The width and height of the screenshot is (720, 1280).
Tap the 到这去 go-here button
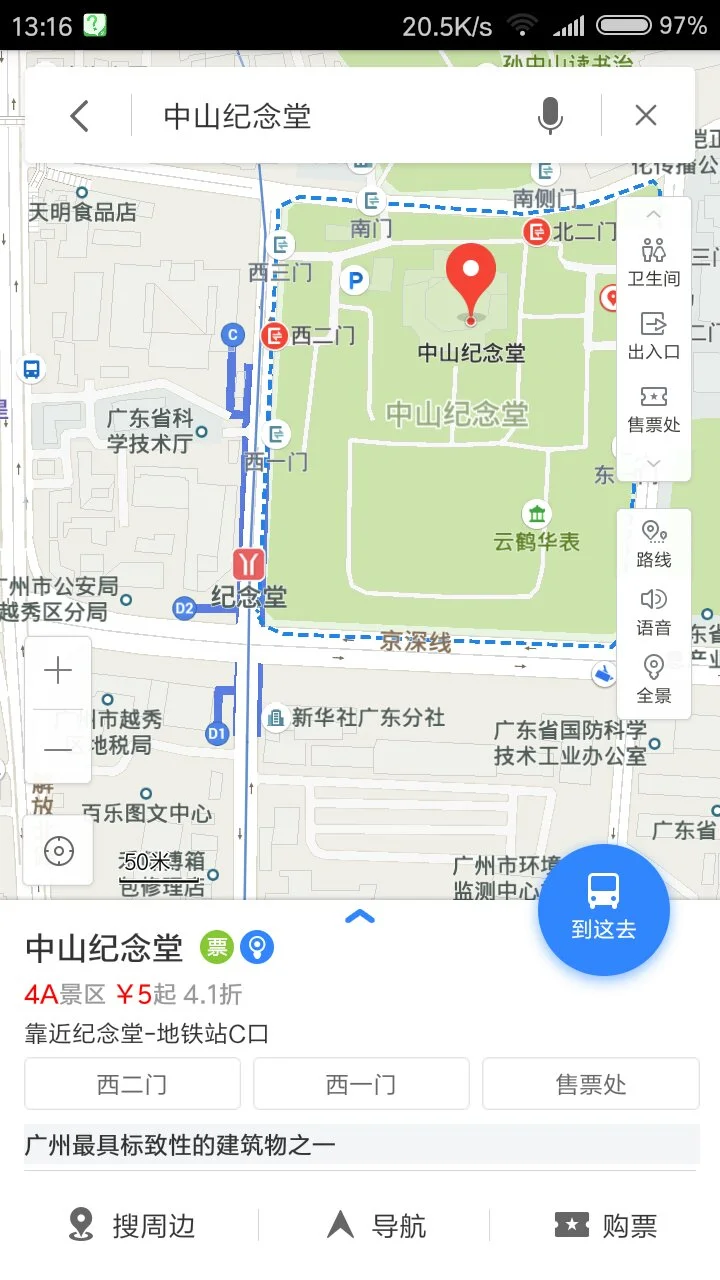click(x=603, y=910)
